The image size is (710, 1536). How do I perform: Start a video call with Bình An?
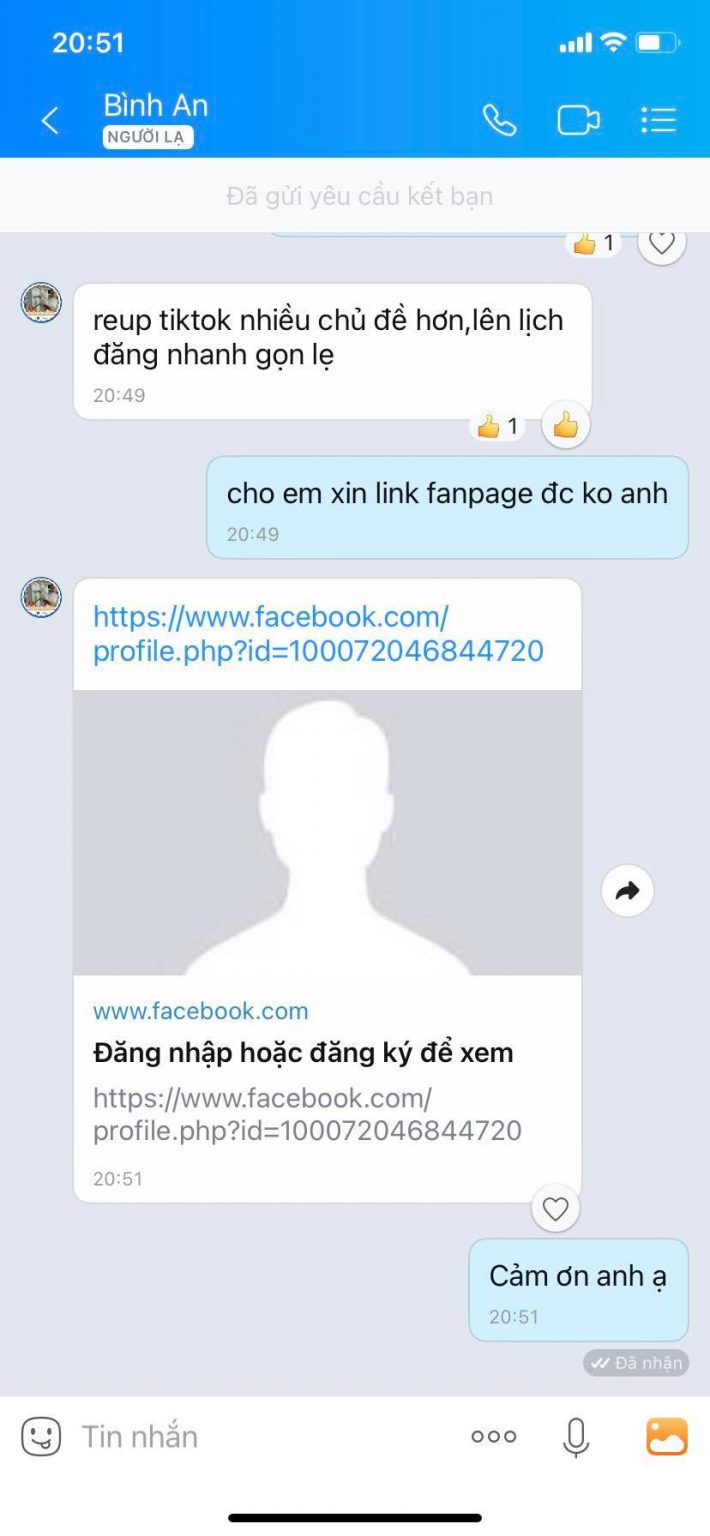coord(578,120)
